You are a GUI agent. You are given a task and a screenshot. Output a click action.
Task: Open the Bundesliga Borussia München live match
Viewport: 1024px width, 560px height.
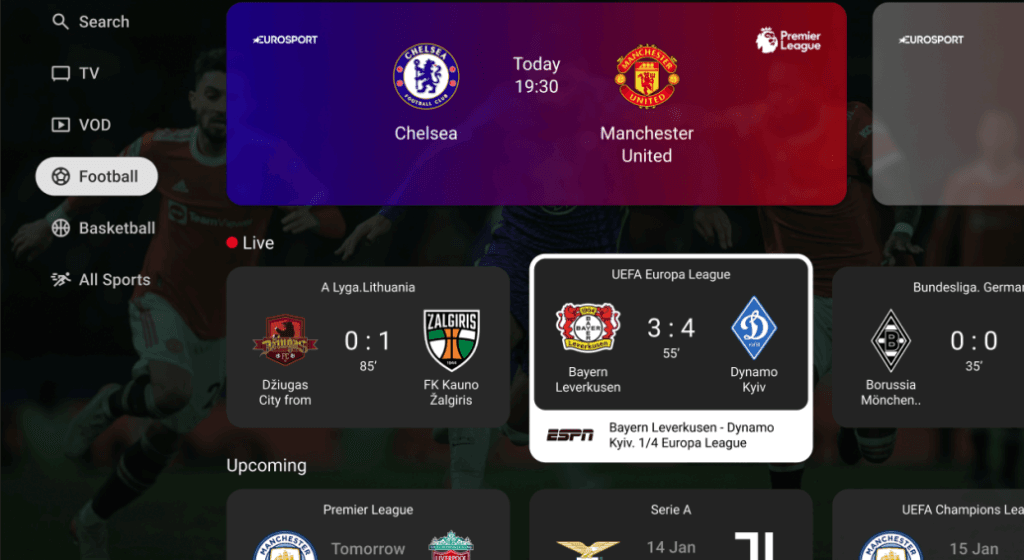930,347
